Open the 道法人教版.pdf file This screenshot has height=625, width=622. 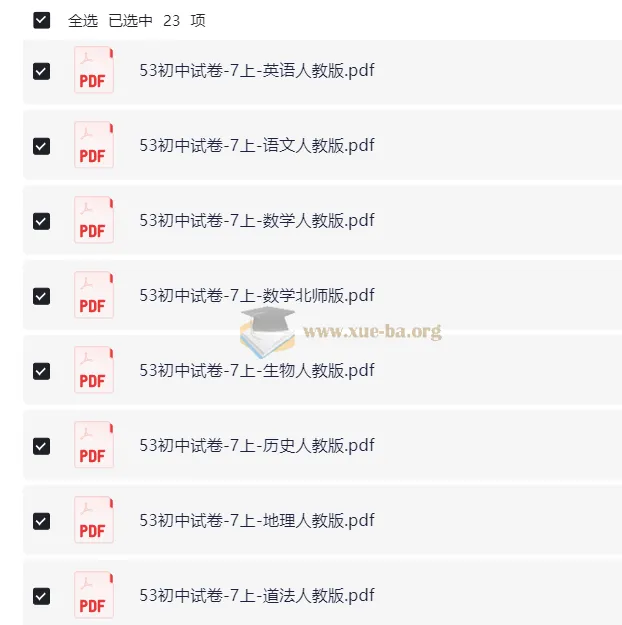pyautogui.click(x=257, y=595)
